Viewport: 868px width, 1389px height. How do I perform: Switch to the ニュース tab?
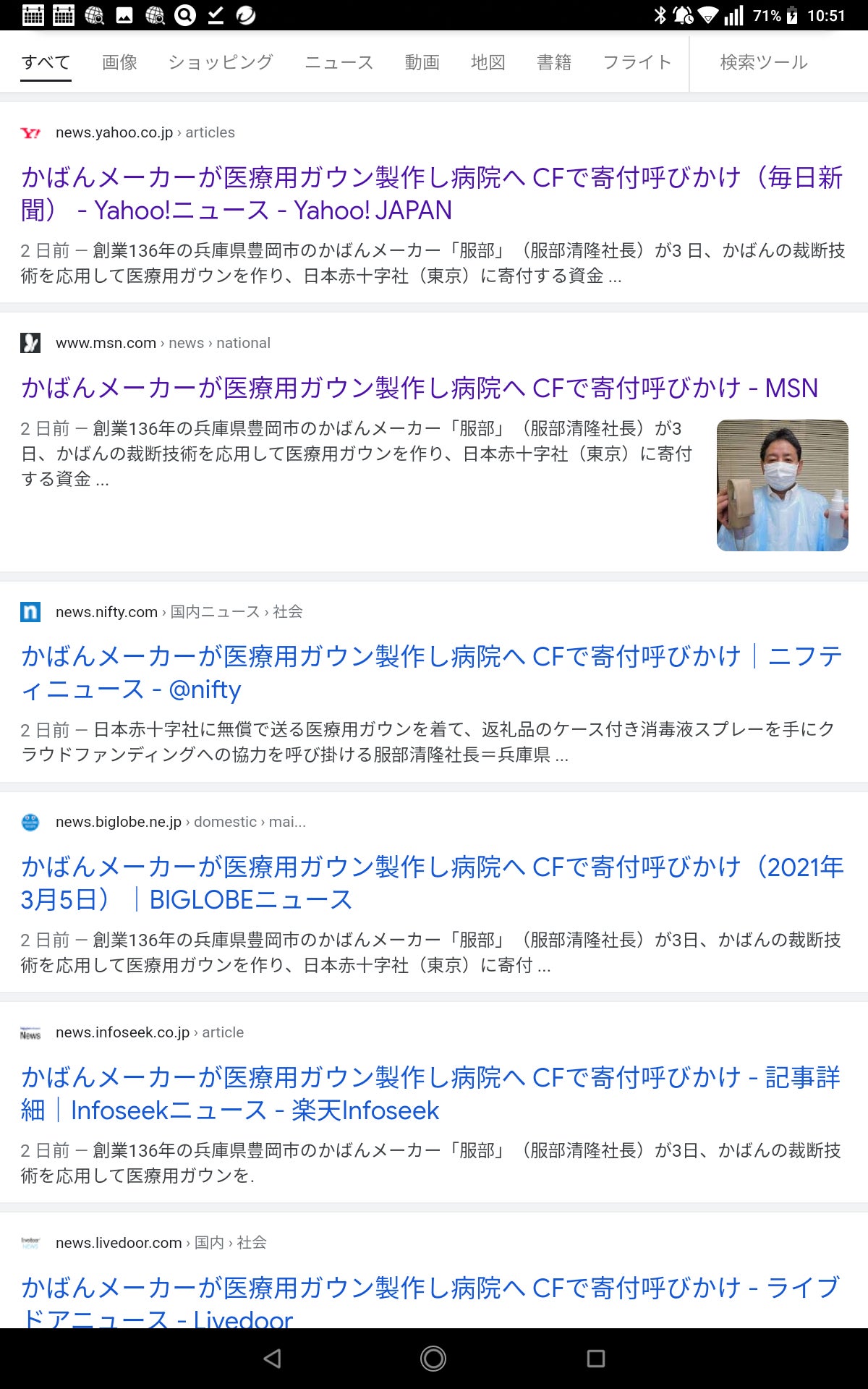(339, 63)
